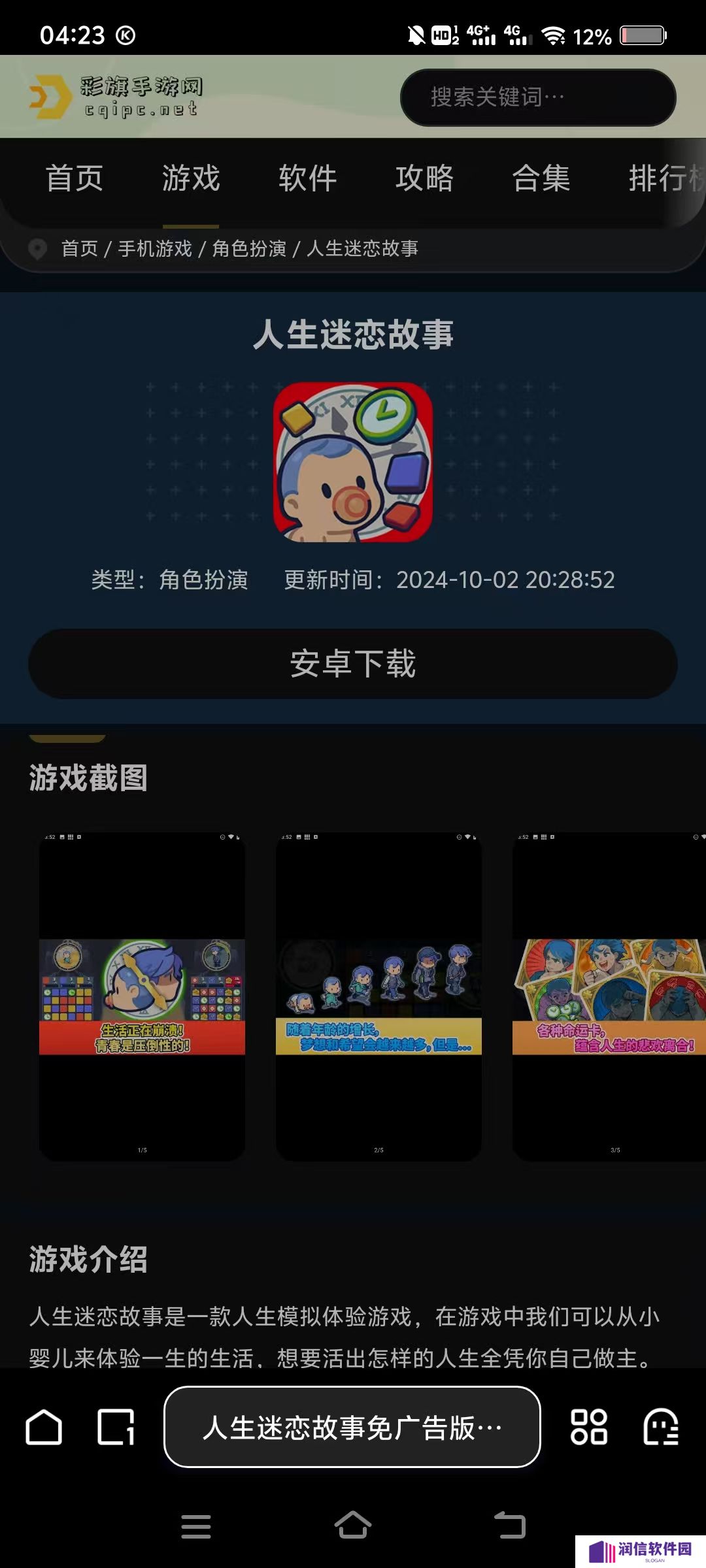
Task: Switch to the 软件 tab
Action: click(307, 178)
